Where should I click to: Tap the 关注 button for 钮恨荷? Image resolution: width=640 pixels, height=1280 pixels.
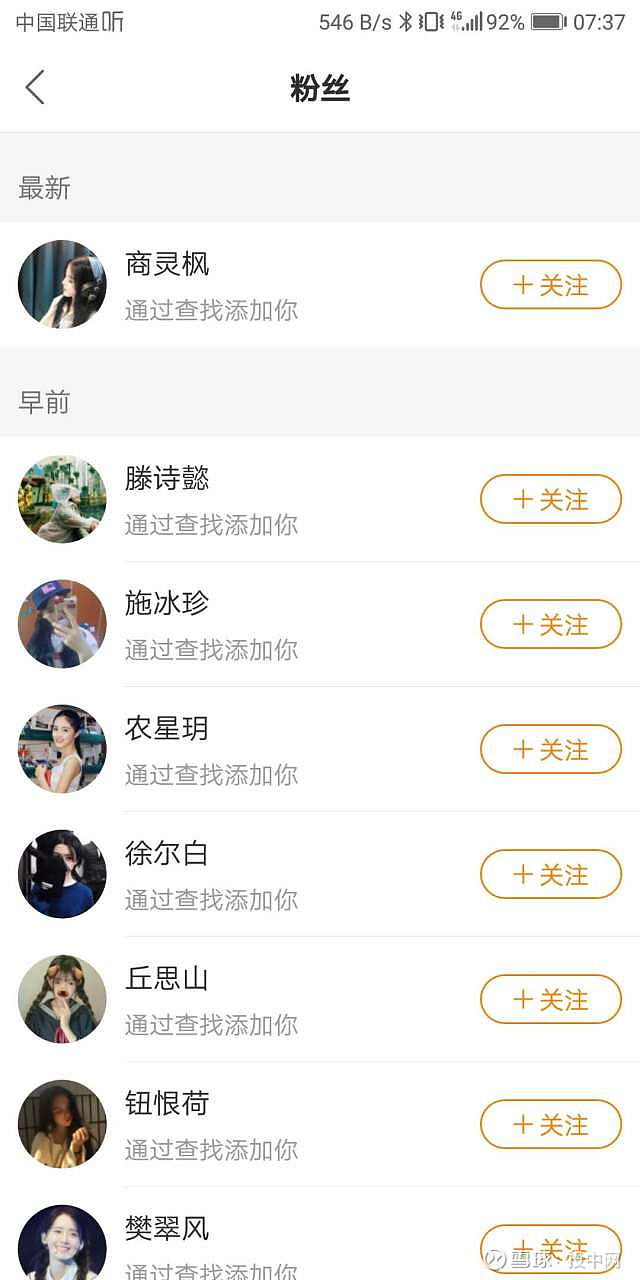(x=550, y=1124)
